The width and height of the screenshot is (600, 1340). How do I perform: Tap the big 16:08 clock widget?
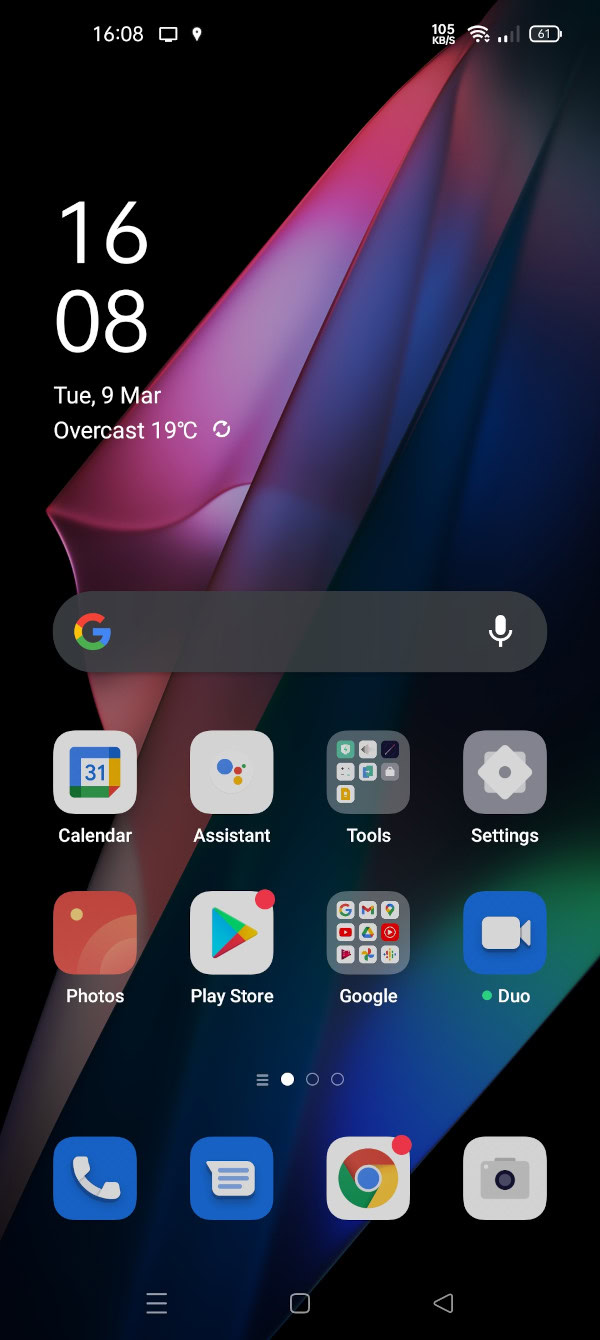[102, 276]
